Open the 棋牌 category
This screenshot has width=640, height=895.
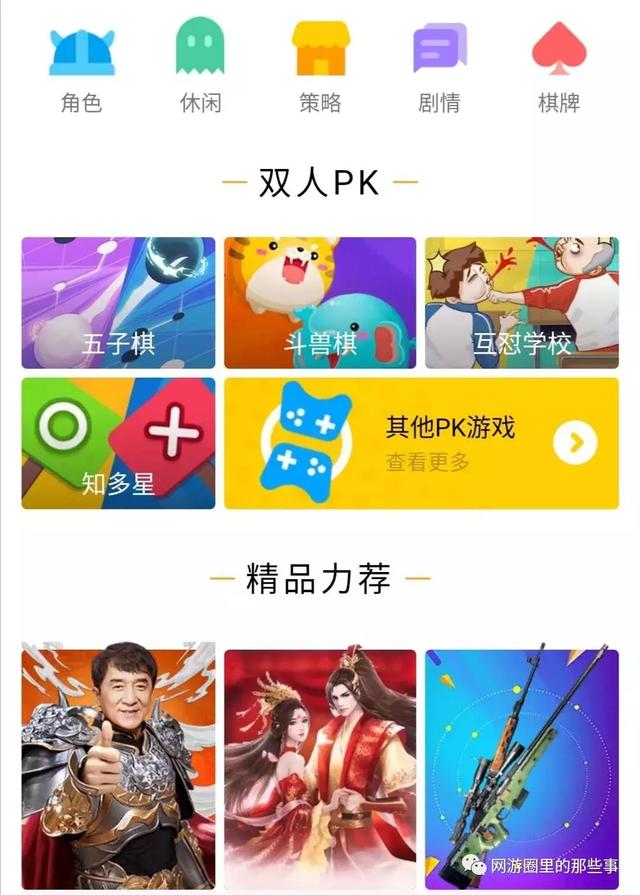[559, 66]
